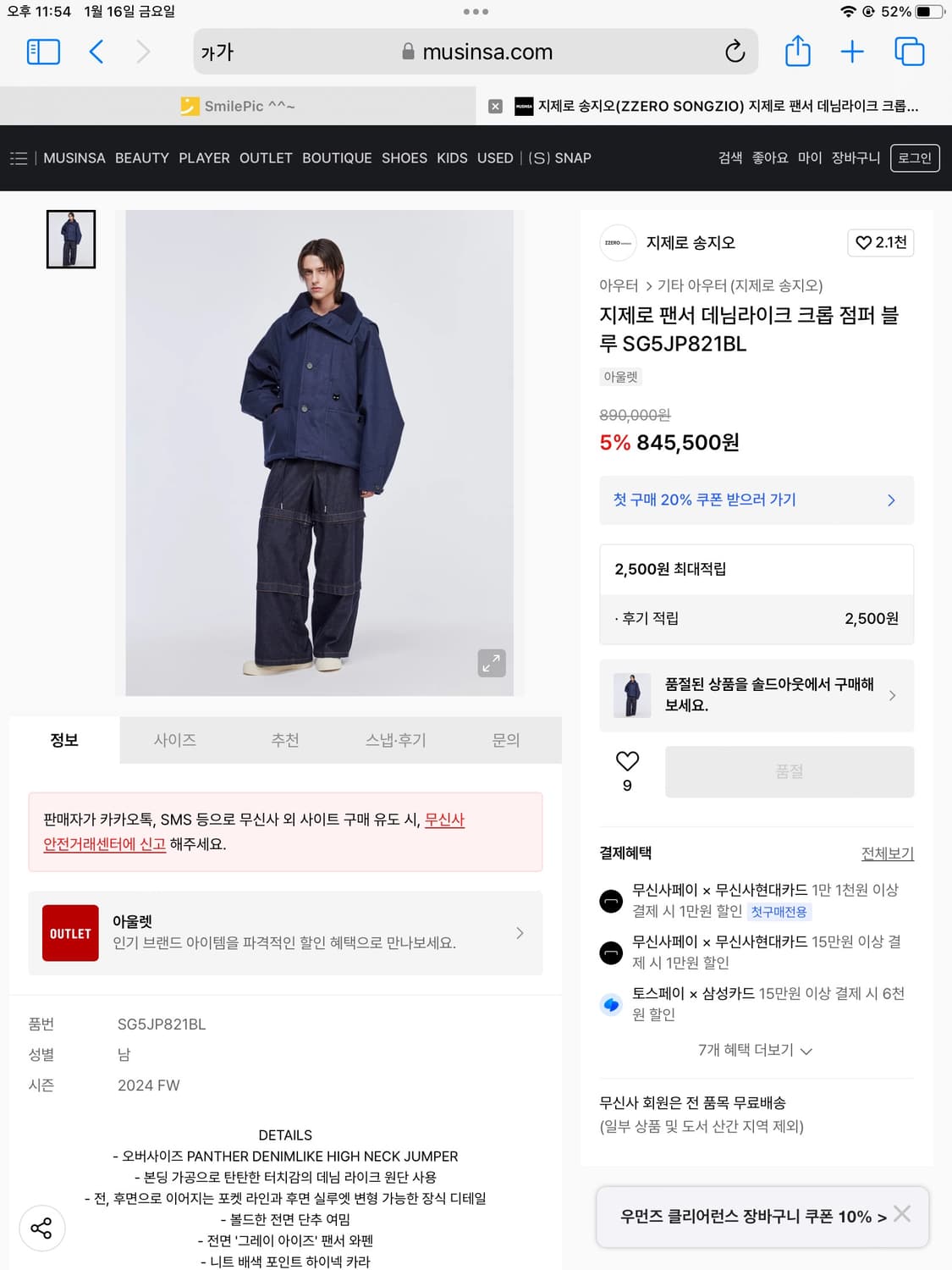Reload the page with the refresh icon
This screenshot has height=1270, width=952.
point(735,52)
